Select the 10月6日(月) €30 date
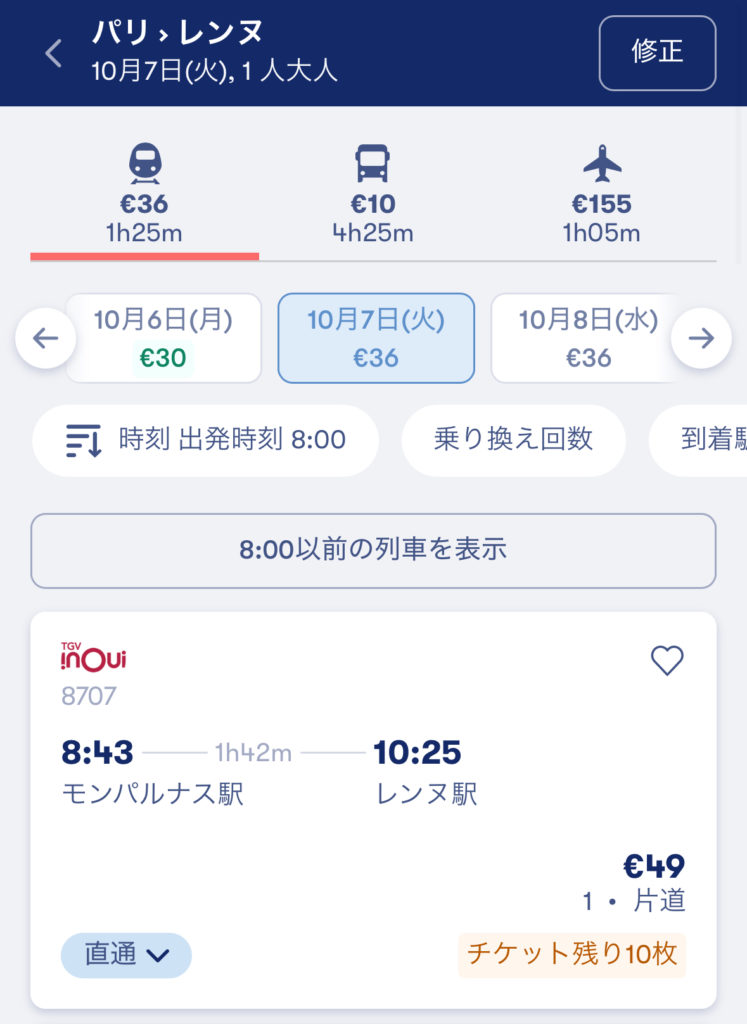 click(163, 338)
